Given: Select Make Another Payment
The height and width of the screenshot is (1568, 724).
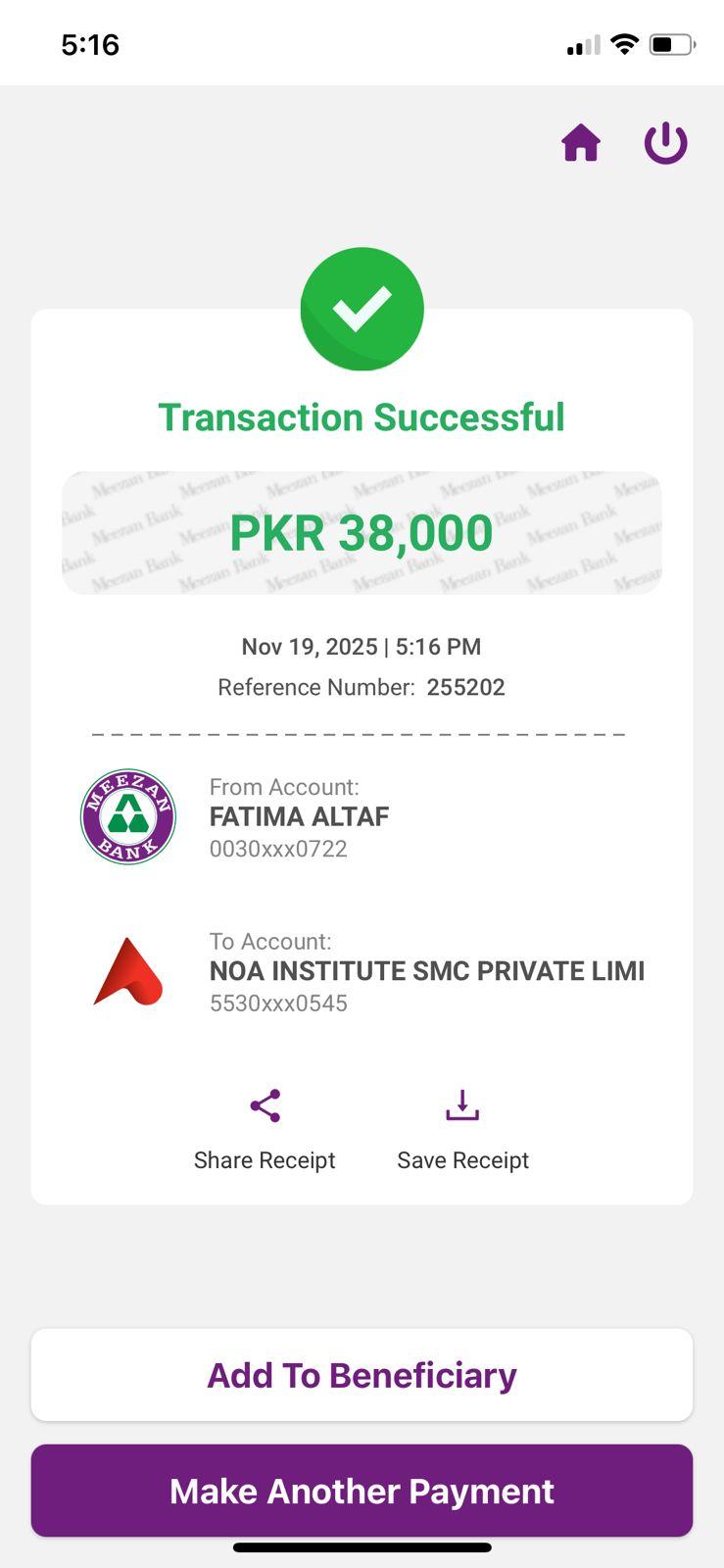Looking at the screenshot, I should 362,1491.
